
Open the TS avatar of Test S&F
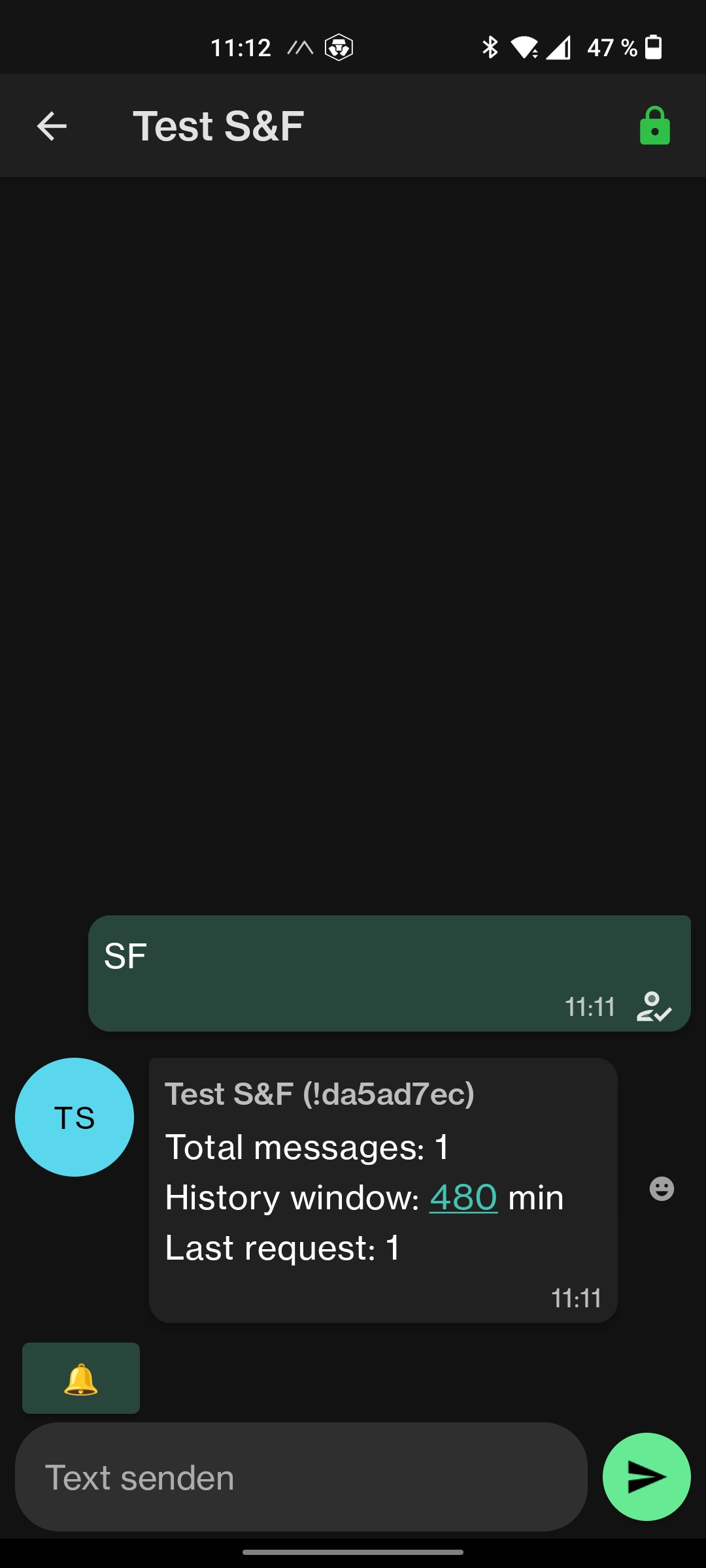click(x=75, y=1117)
